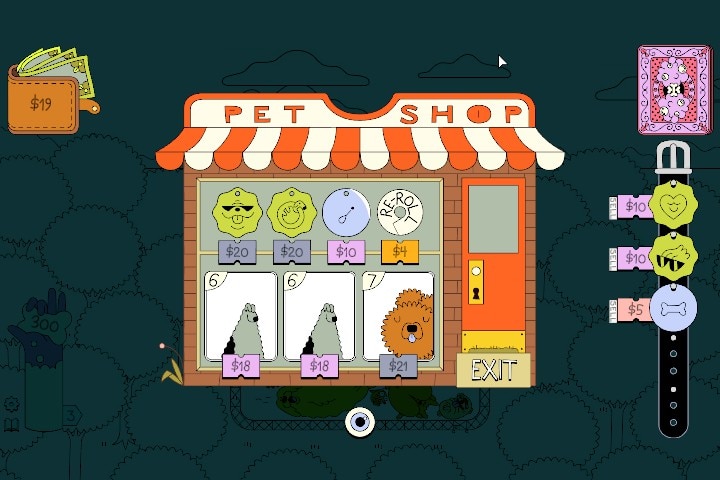The width and height of the screenshot is (720, 480).
Task: Buy the orange fluffy dog card for $21
Action: click(399, 315)
